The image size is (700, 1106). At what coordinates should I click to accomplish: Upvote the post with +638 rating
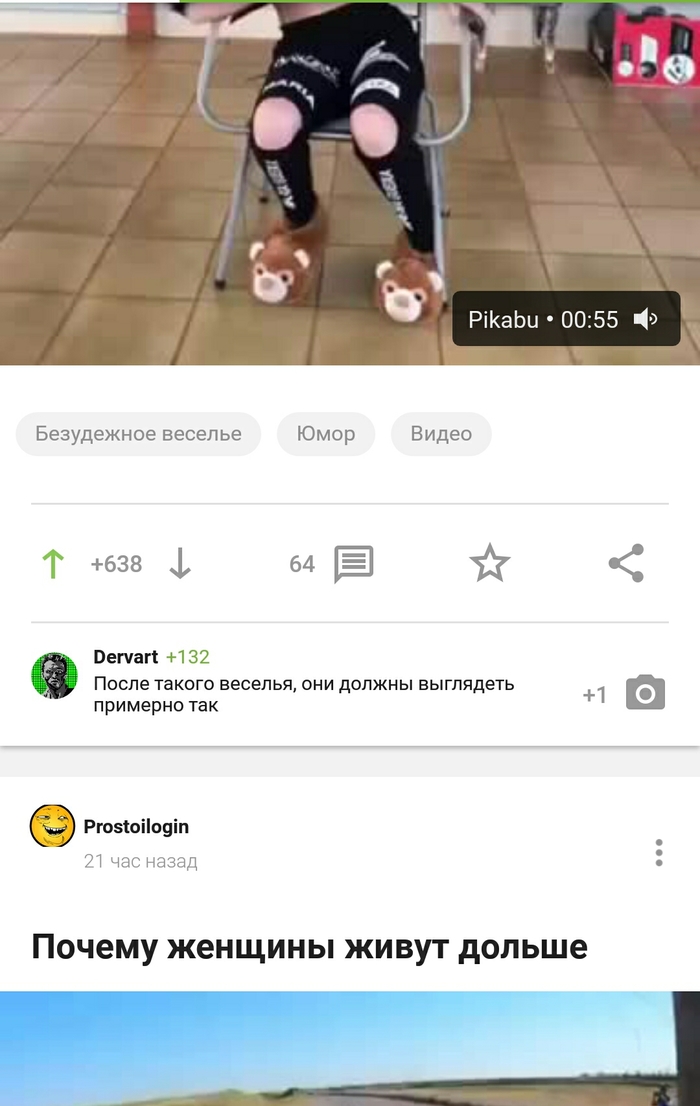click(53, 564)
